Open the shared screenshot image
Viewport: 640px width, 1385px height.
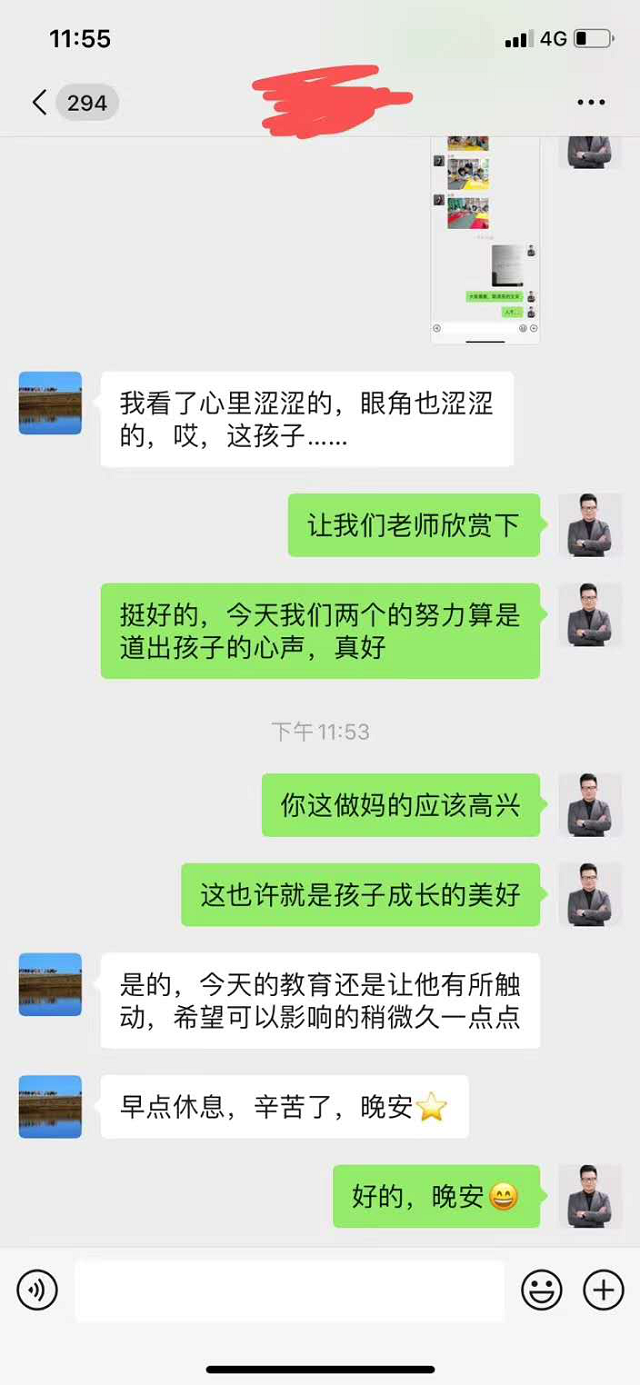[x=485, y=240]
